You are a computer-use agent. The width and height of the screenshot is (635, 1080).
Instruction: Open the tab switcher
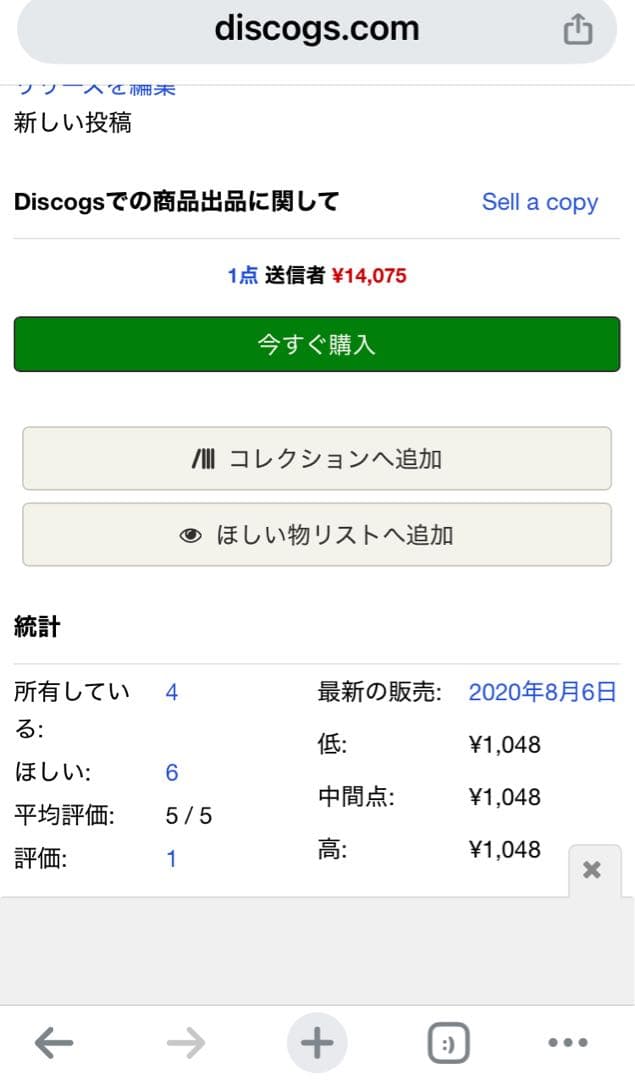(448, 1044)
